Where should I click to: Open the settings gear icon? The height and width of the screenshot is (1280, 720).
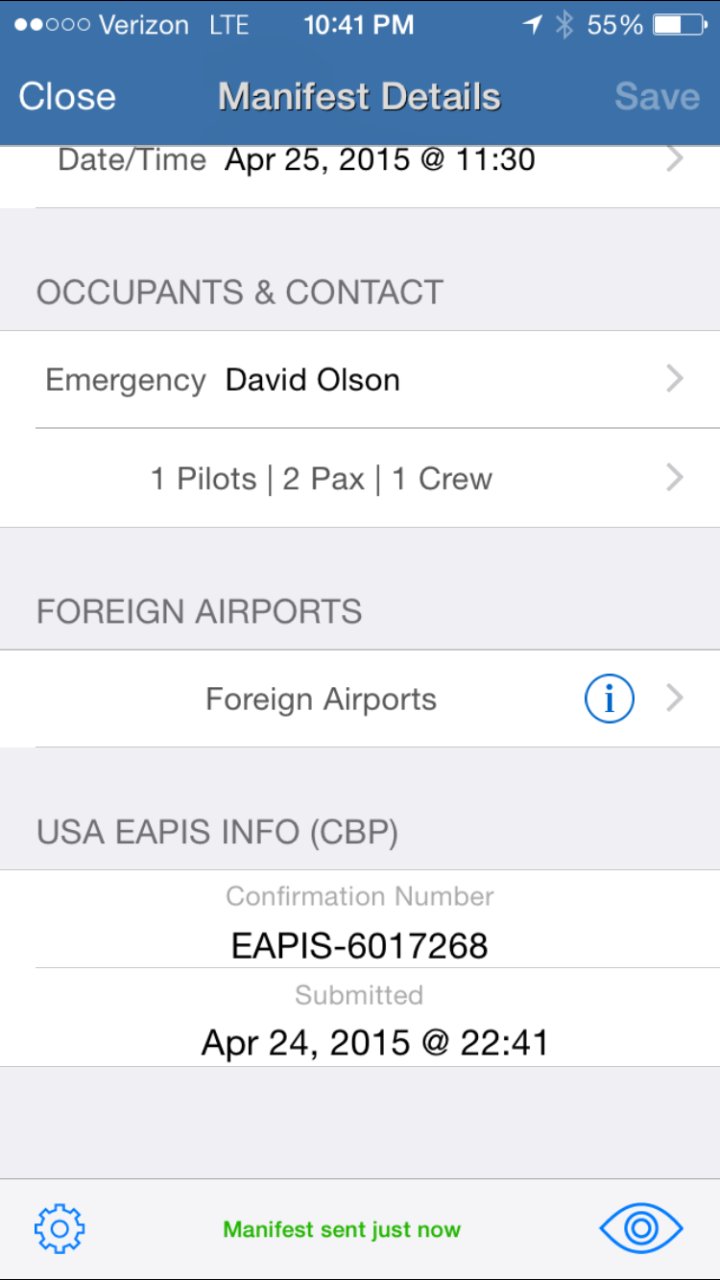point(60,1229)
